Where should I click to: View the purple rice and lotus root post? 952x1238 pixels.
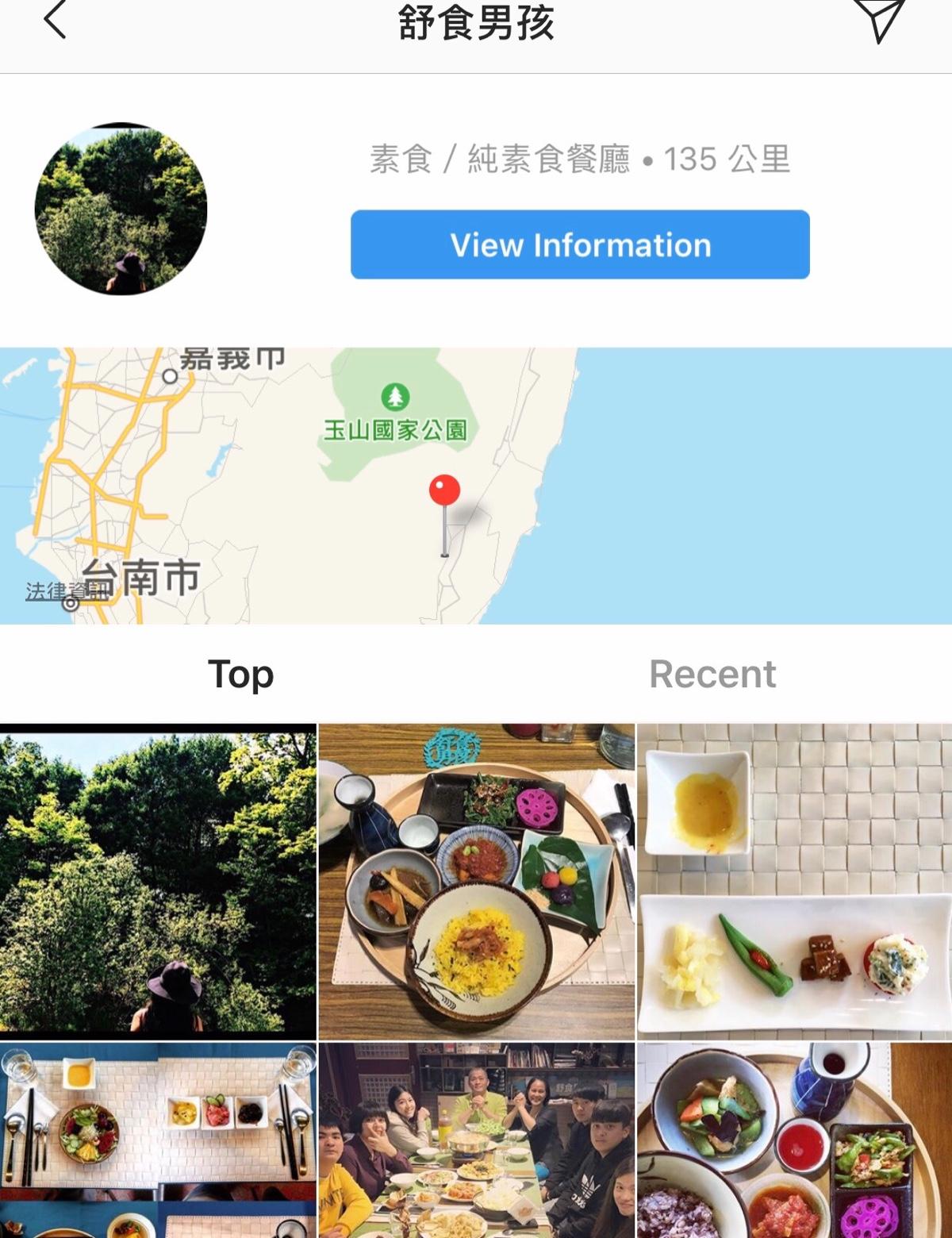point(794,1140)
